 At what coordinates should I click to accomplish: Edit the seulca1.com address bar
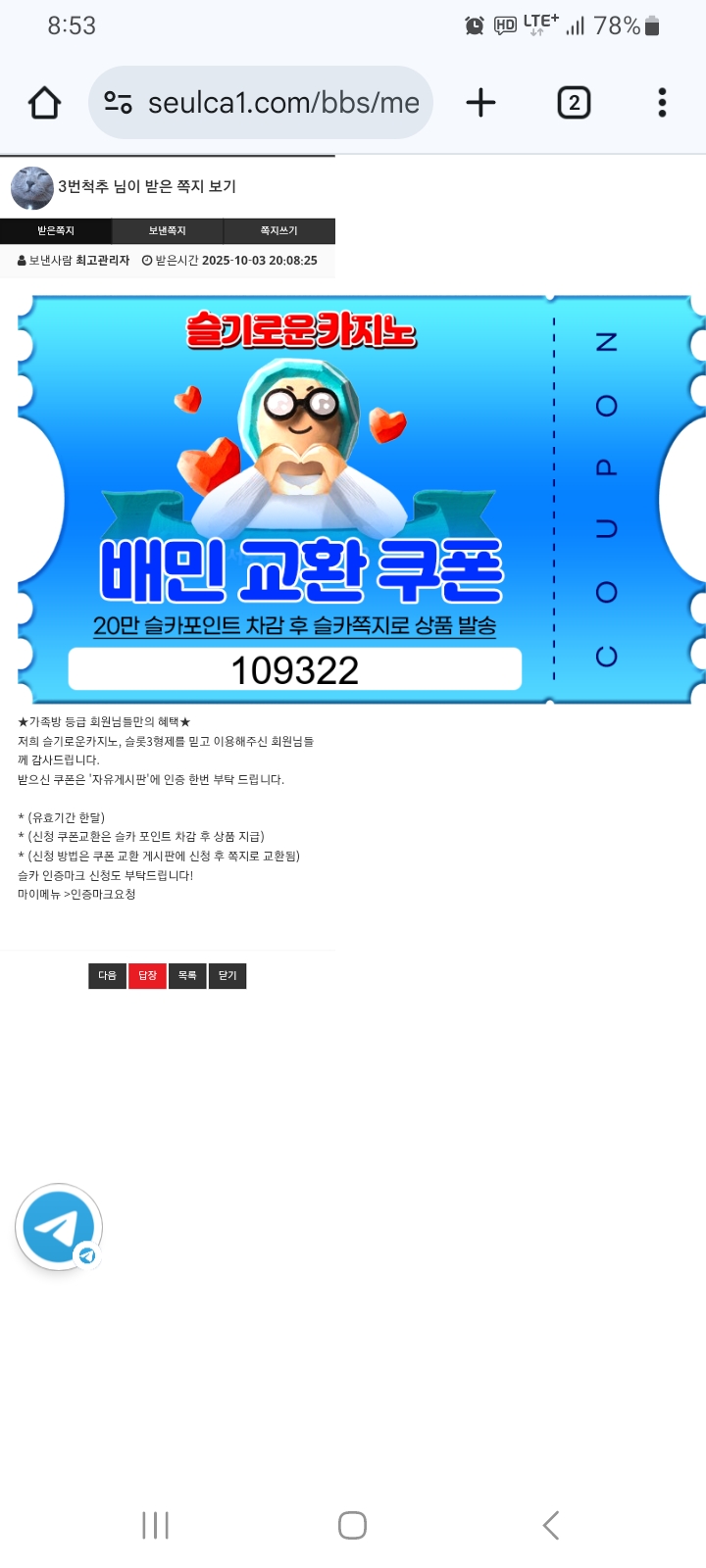pyautogui.click(x=282, y=103)
